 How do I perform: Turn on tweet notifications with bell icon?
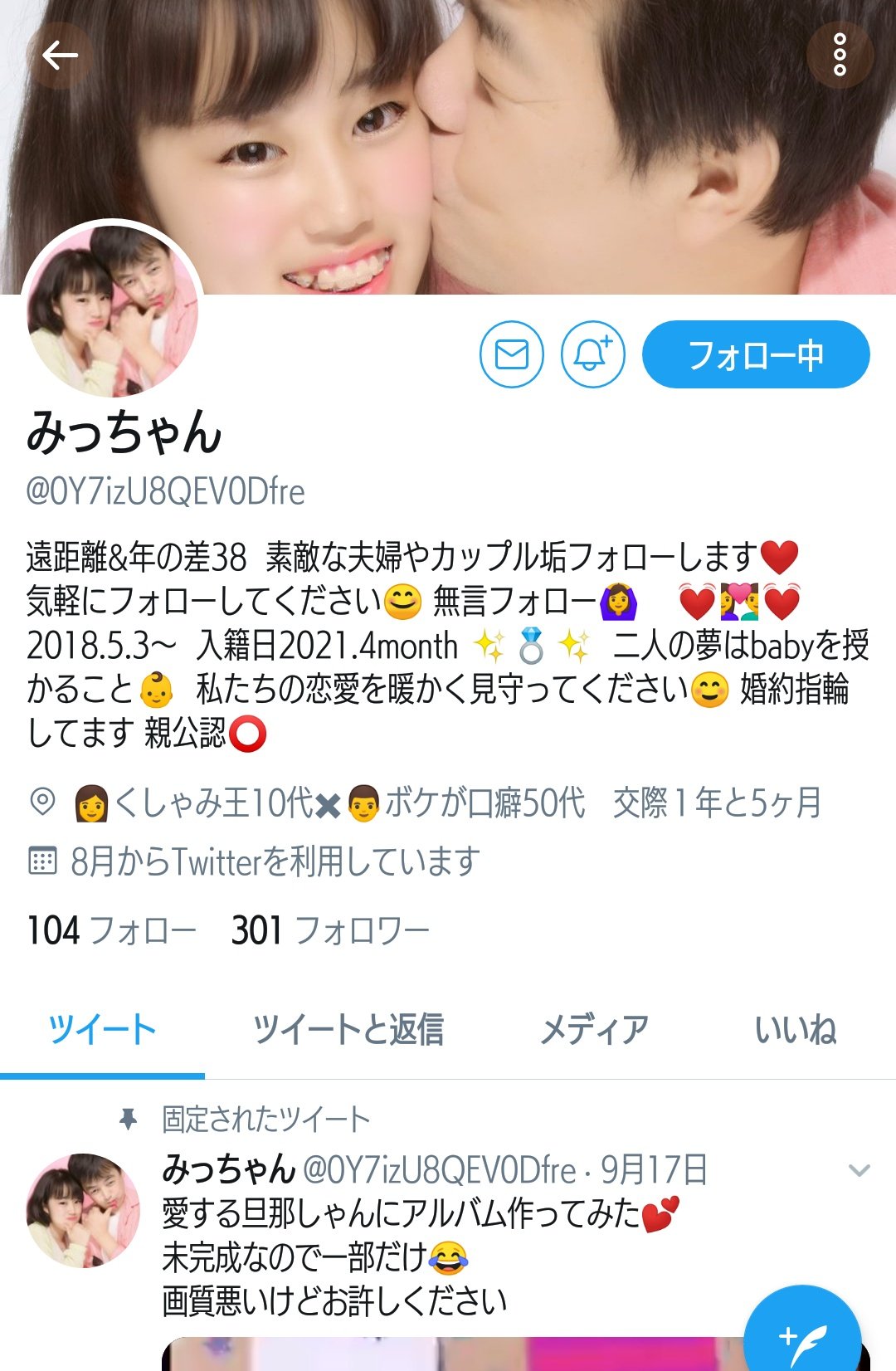click(x=592, y=354)
